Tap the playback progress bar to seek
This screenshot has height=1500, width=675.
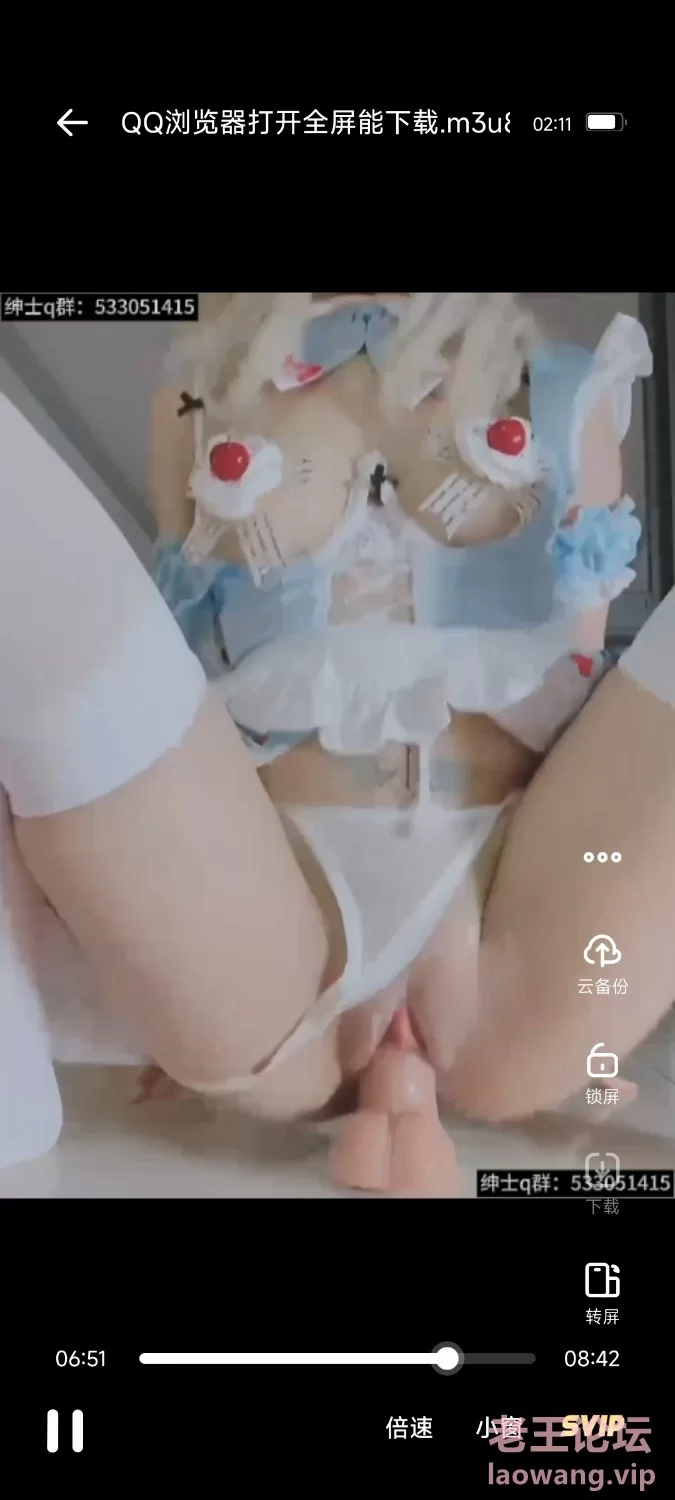tap(337, 1358)
